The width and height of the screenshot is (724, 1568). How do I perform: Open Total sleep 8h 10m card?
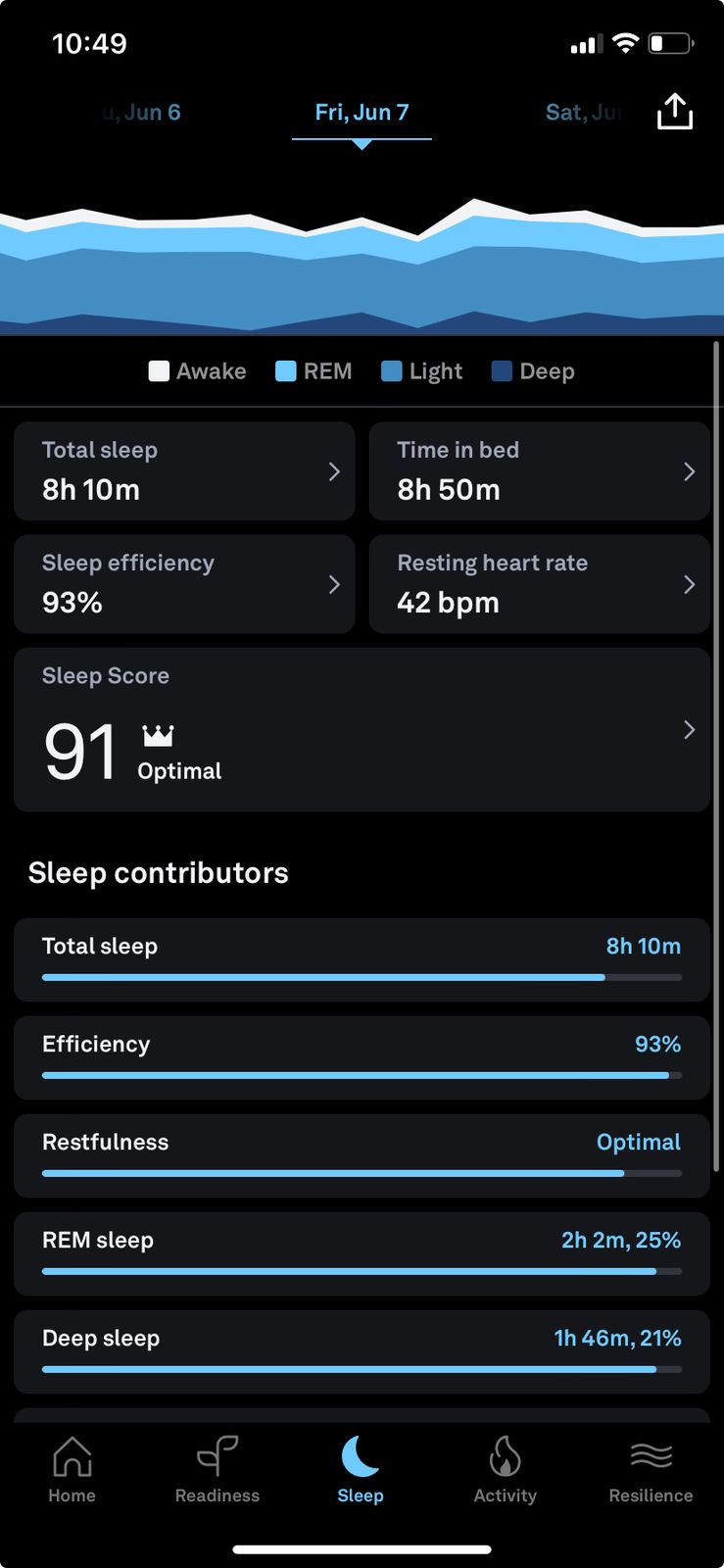[184, 471]
